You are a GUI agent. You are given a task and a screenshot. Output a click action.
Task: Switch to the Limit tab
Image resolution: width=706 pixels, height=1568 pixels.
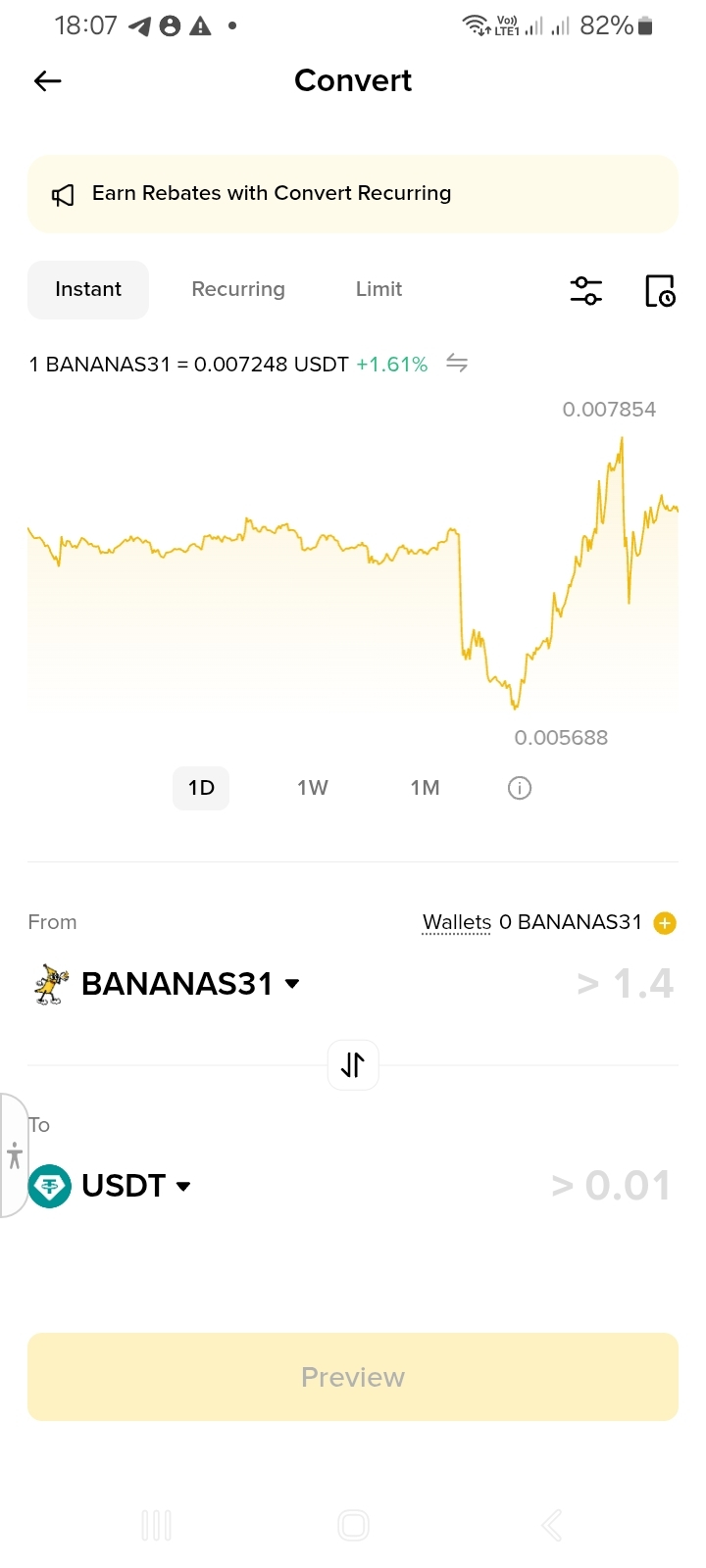tap(378, 289)
